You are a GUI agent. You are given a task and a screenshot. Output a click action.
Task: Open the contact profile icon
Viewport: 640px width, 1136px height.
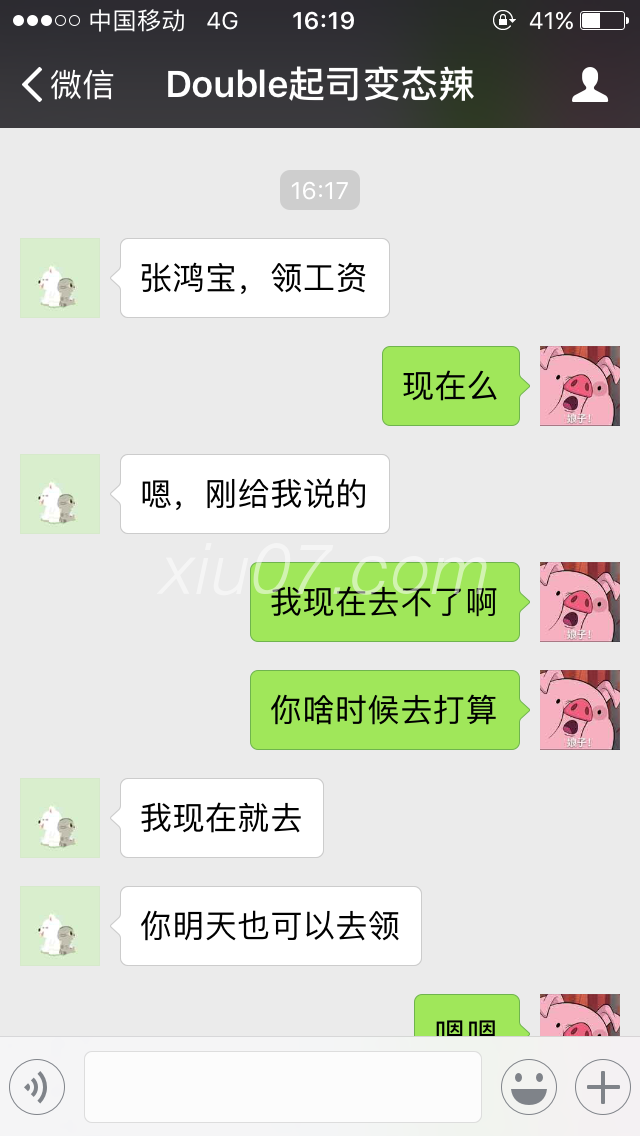590,85
